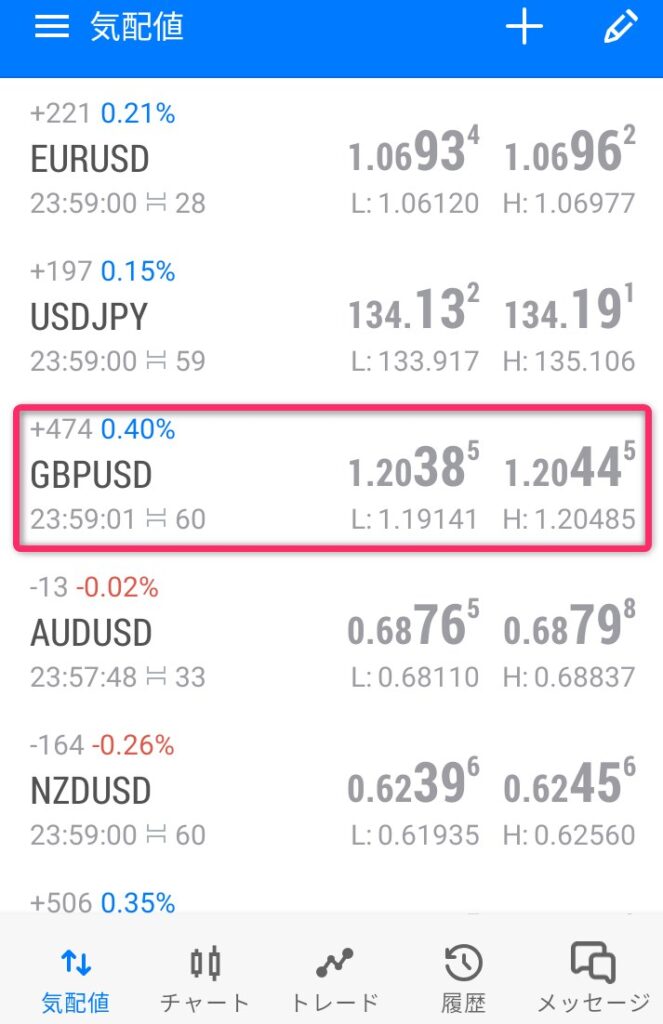Stay on the 気配値 quotes tab

point(76,978)
